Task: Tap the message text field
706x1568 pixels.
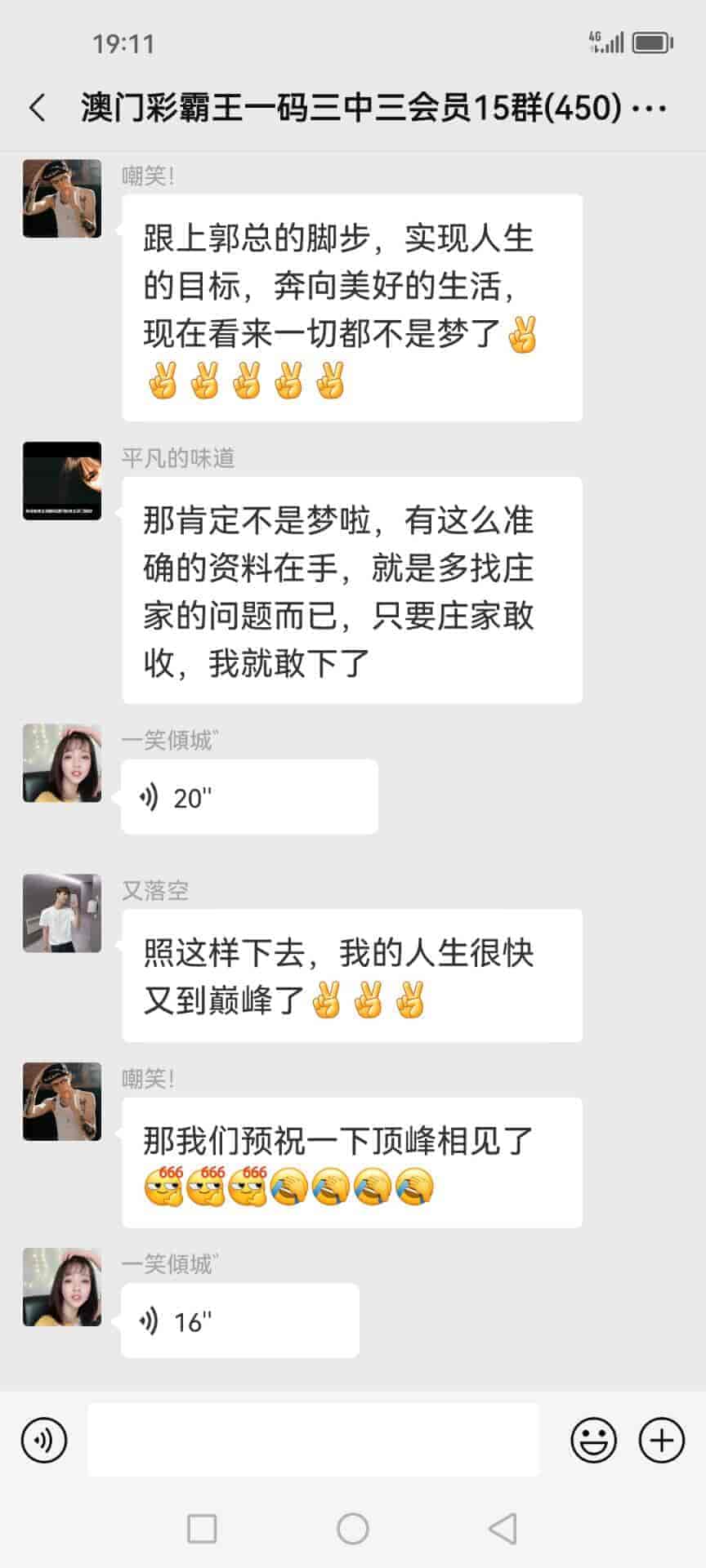Action: pyautogui.click(x=313, y=1440)
